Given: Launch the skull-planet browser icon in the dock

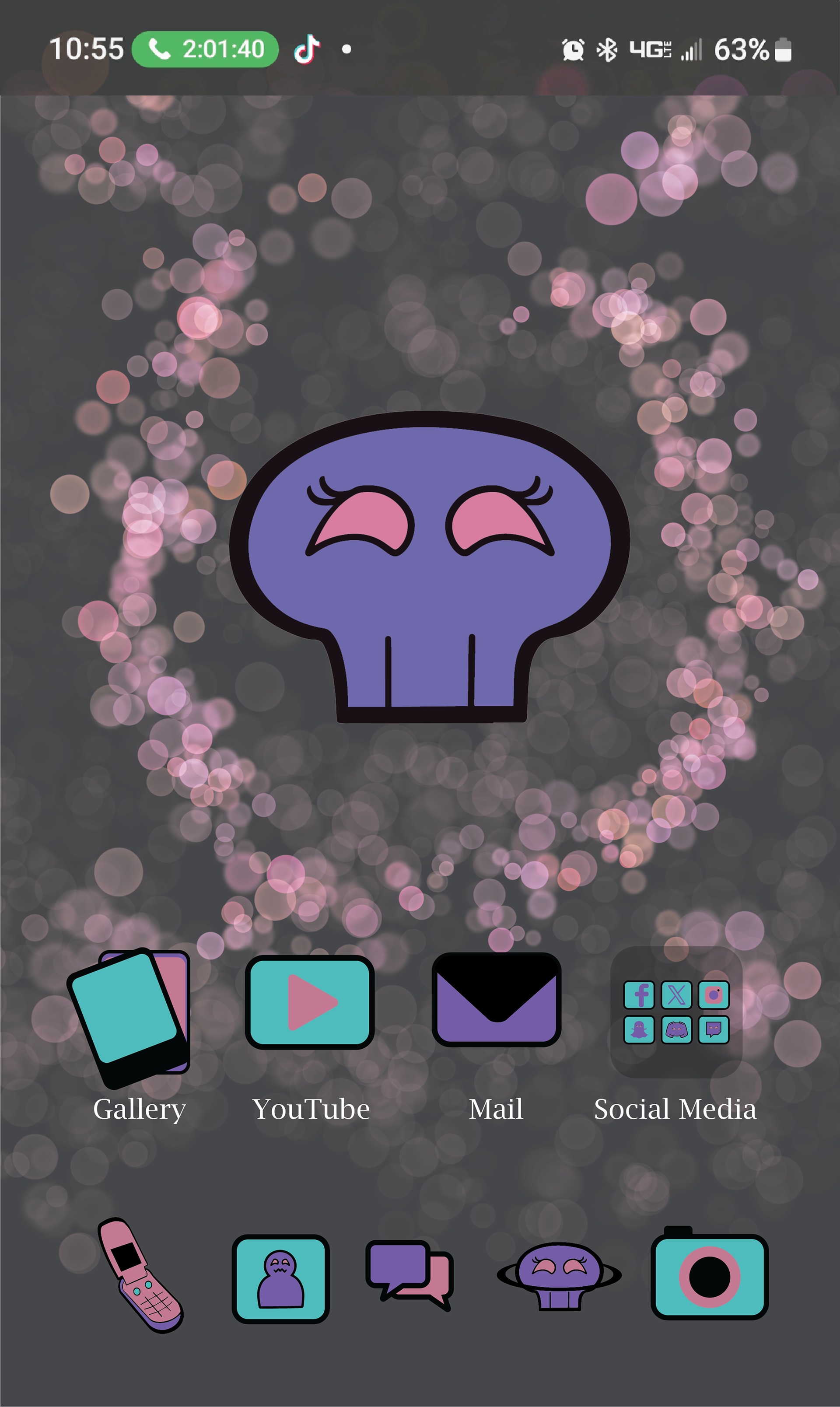Looking at the screenshot, I should [x=559, y=1276].
